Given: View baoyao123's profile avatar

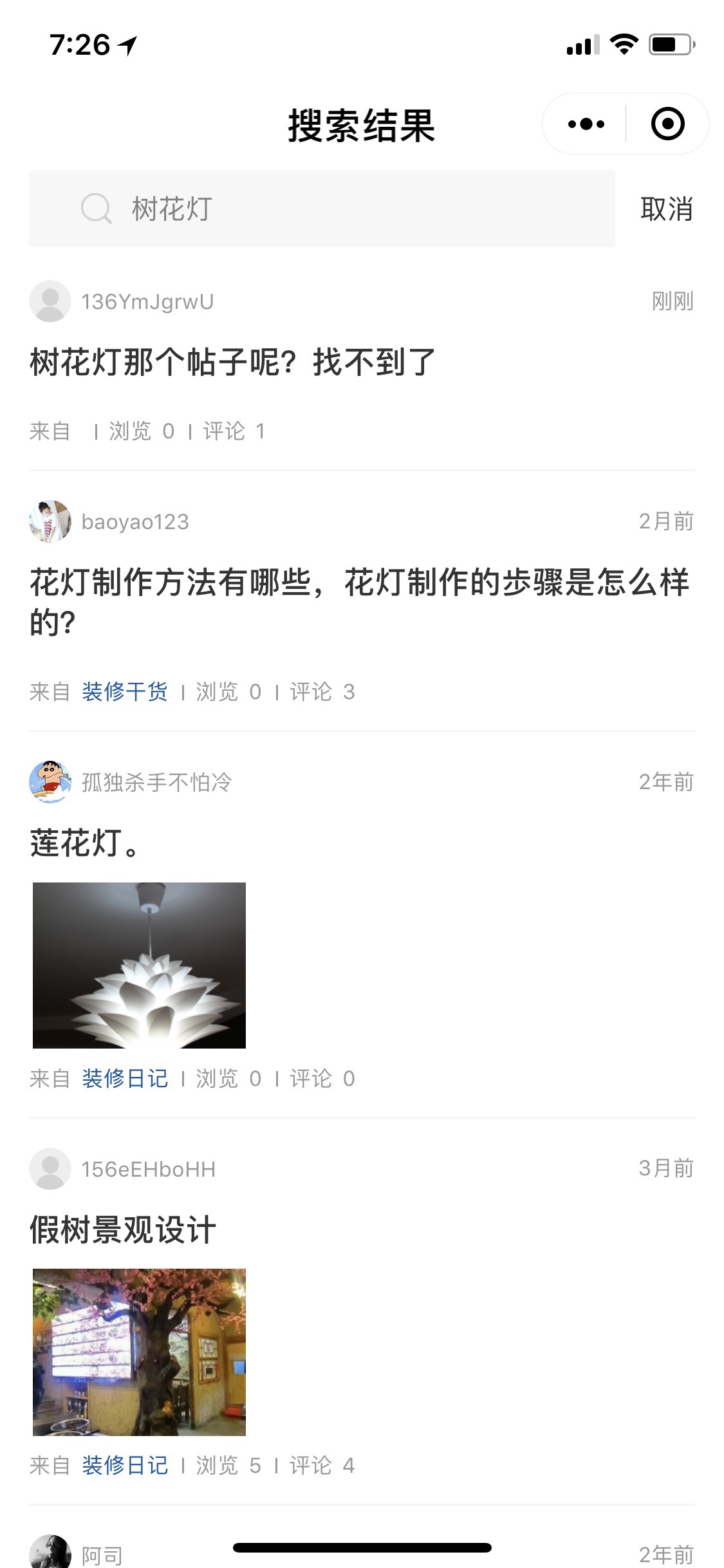Looking at the screenshot, I should [x=50, y=521].
